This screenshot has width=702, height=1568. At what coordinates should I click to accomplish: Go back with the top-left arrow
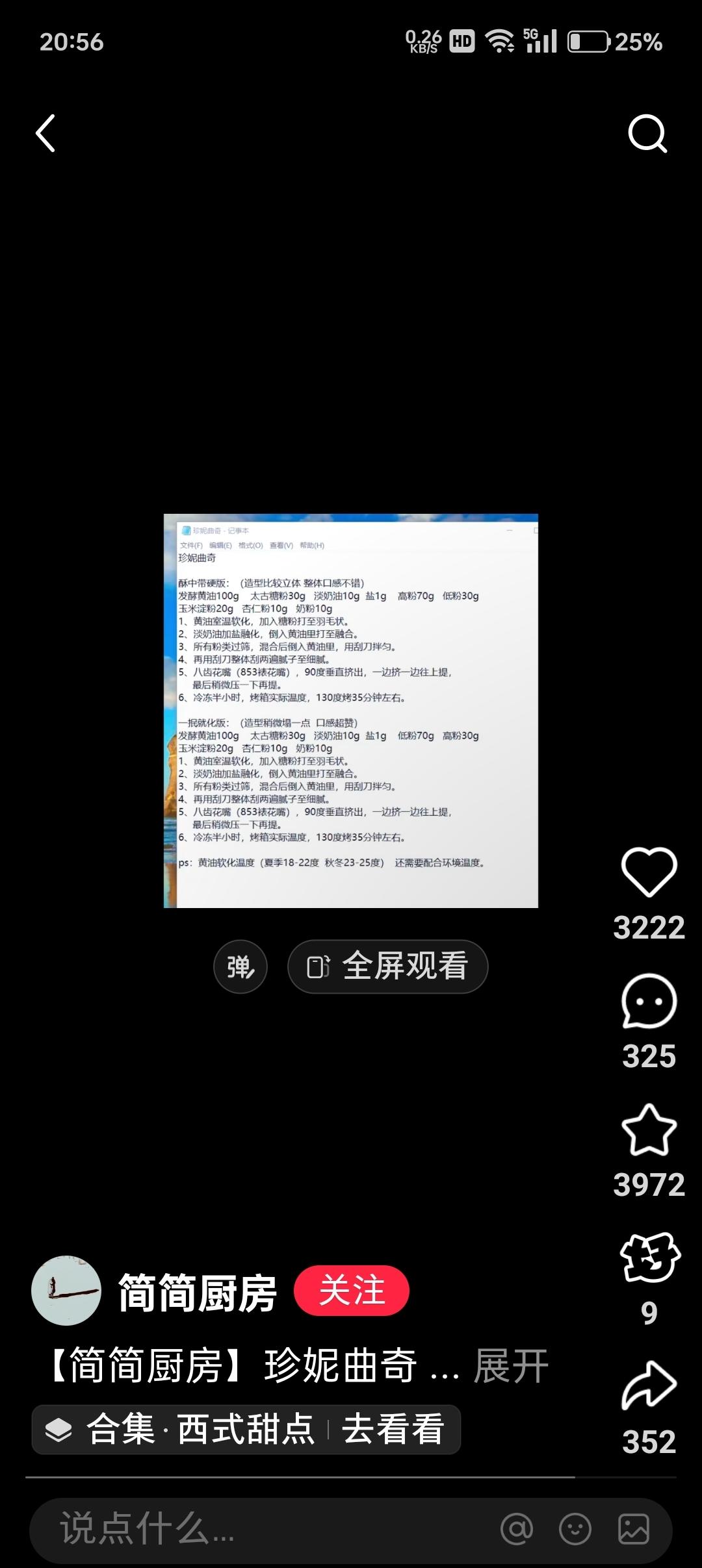click(45, 133)
